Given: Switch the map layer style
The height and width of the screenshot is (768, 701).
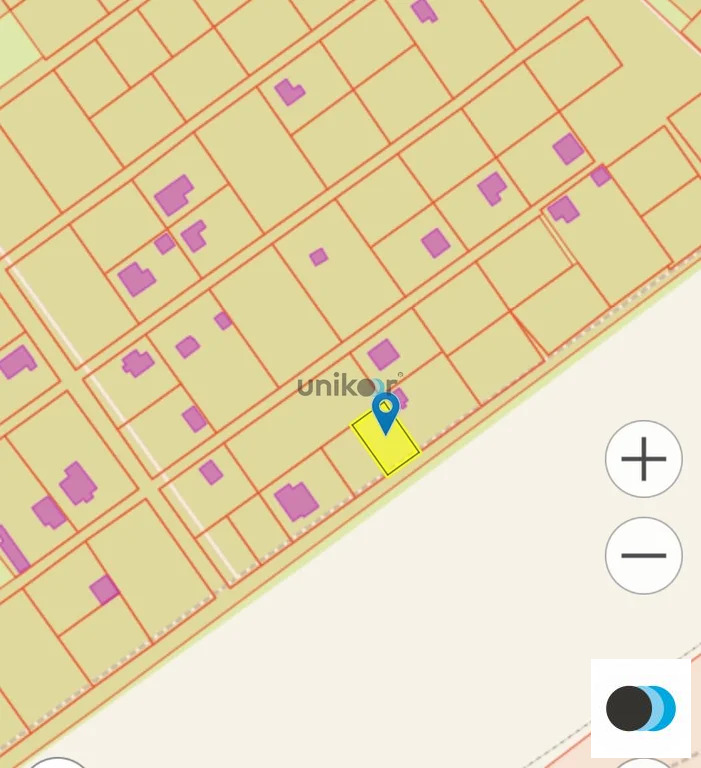Looking at the screenshot, I should pyautogui.click(x=640, y=708).
